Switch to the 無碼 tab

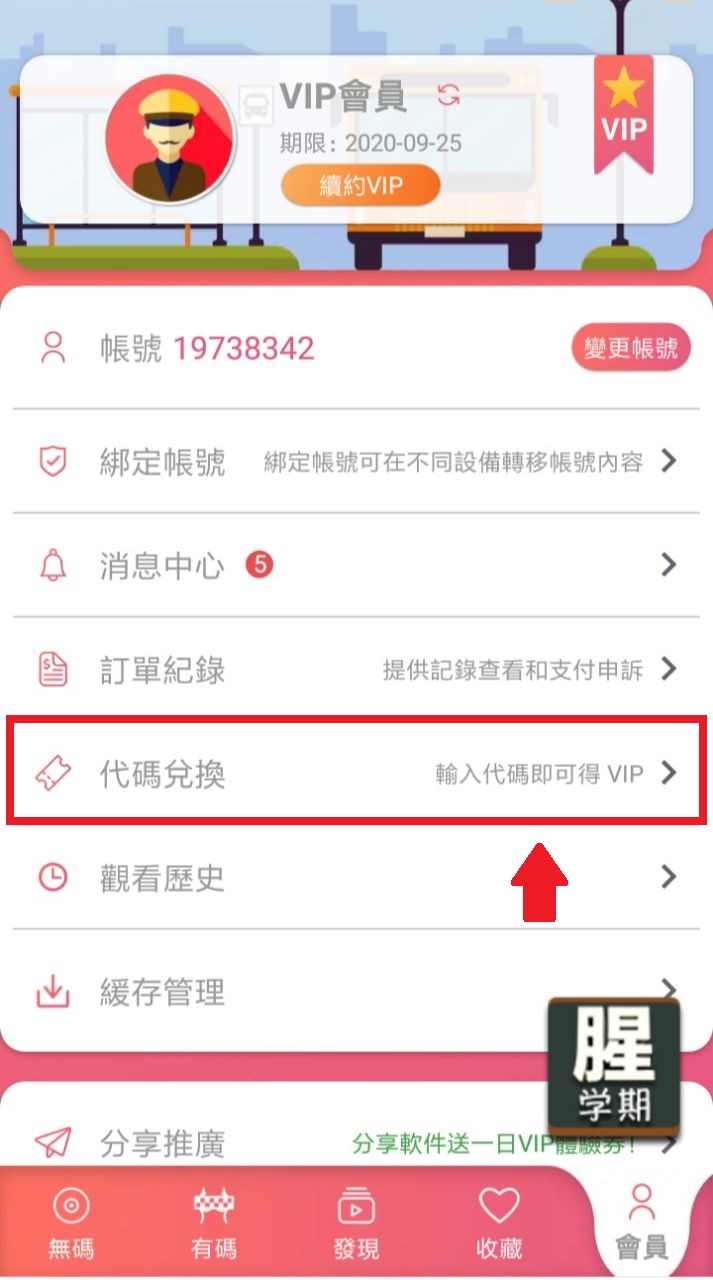71,1223
